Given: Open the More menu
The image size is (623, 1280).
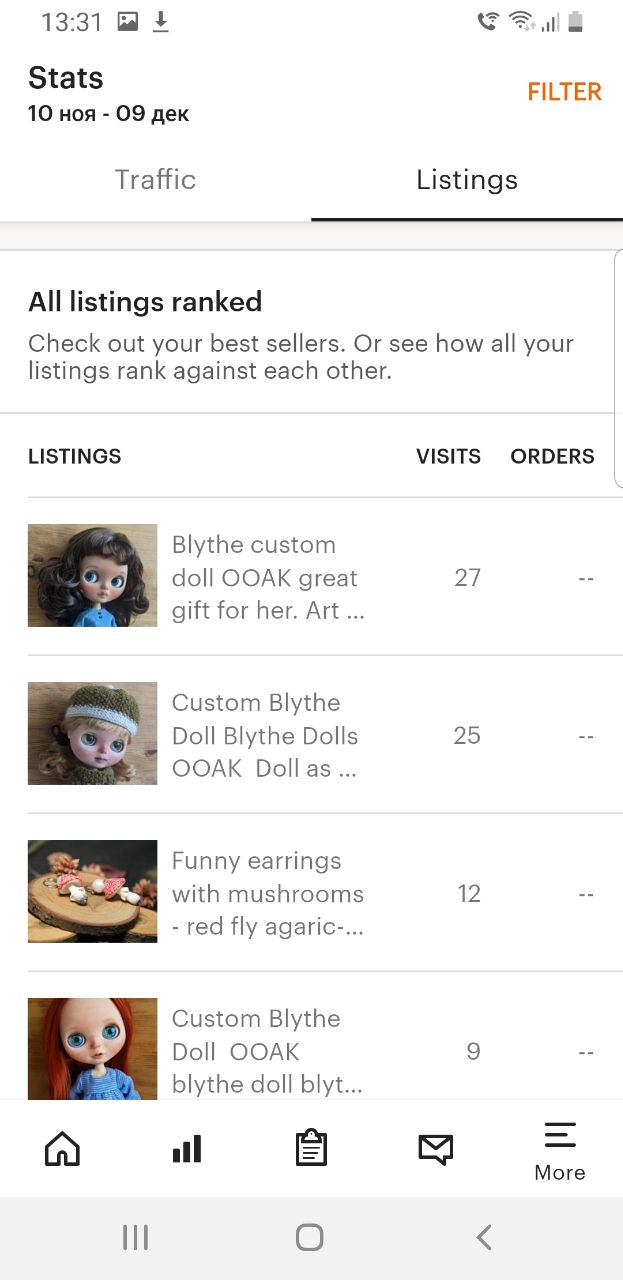Looking at the screenshot, I should pyautogui.click(x=560, y=1152).
